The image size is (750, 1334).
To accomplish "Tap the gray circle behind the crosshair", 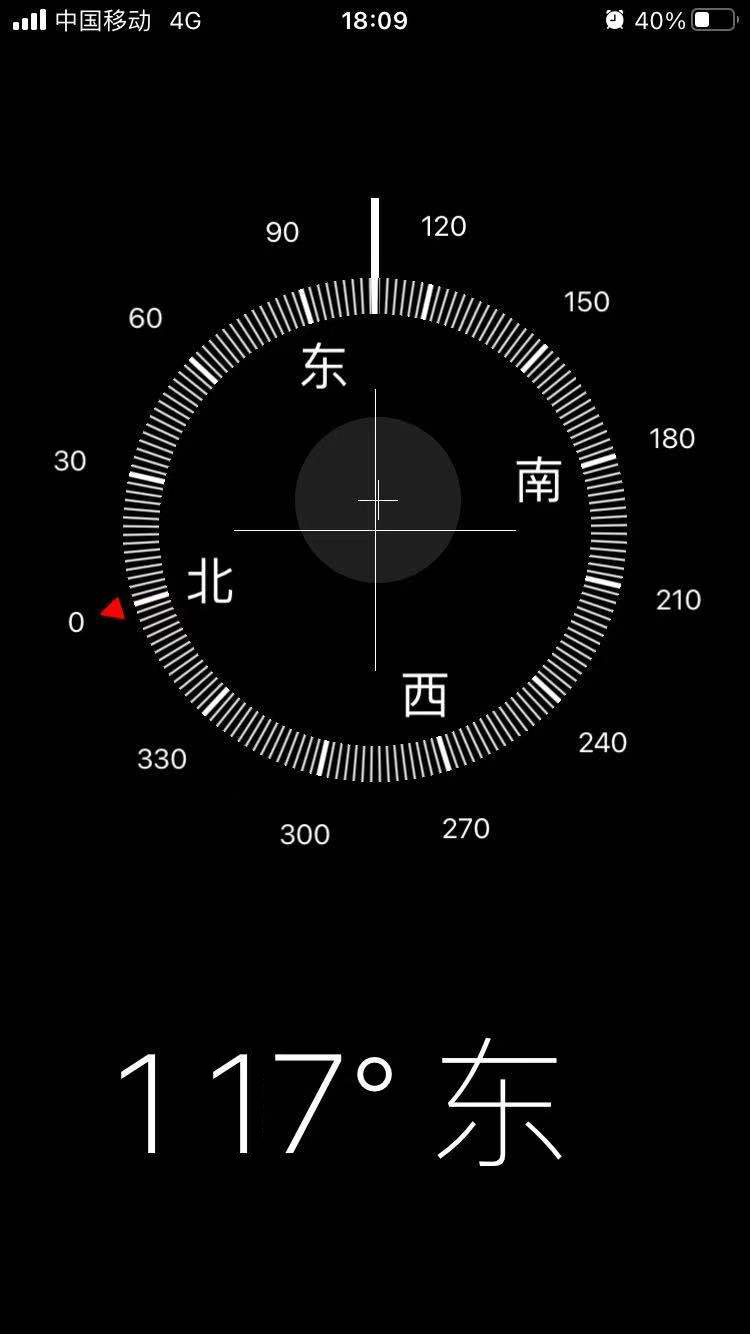I will [x=378, y=500].
